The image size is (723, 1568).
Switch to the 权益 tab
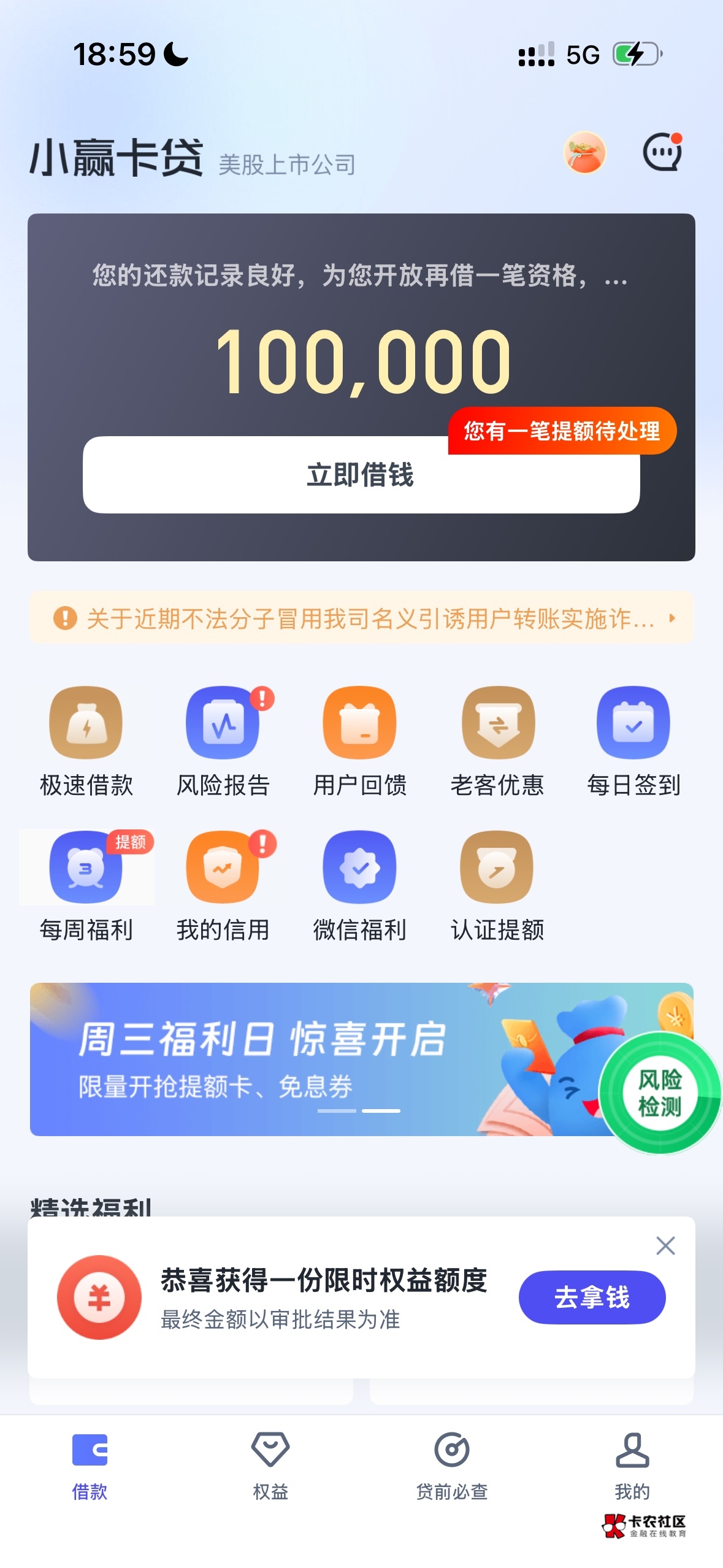[270, 1466]
